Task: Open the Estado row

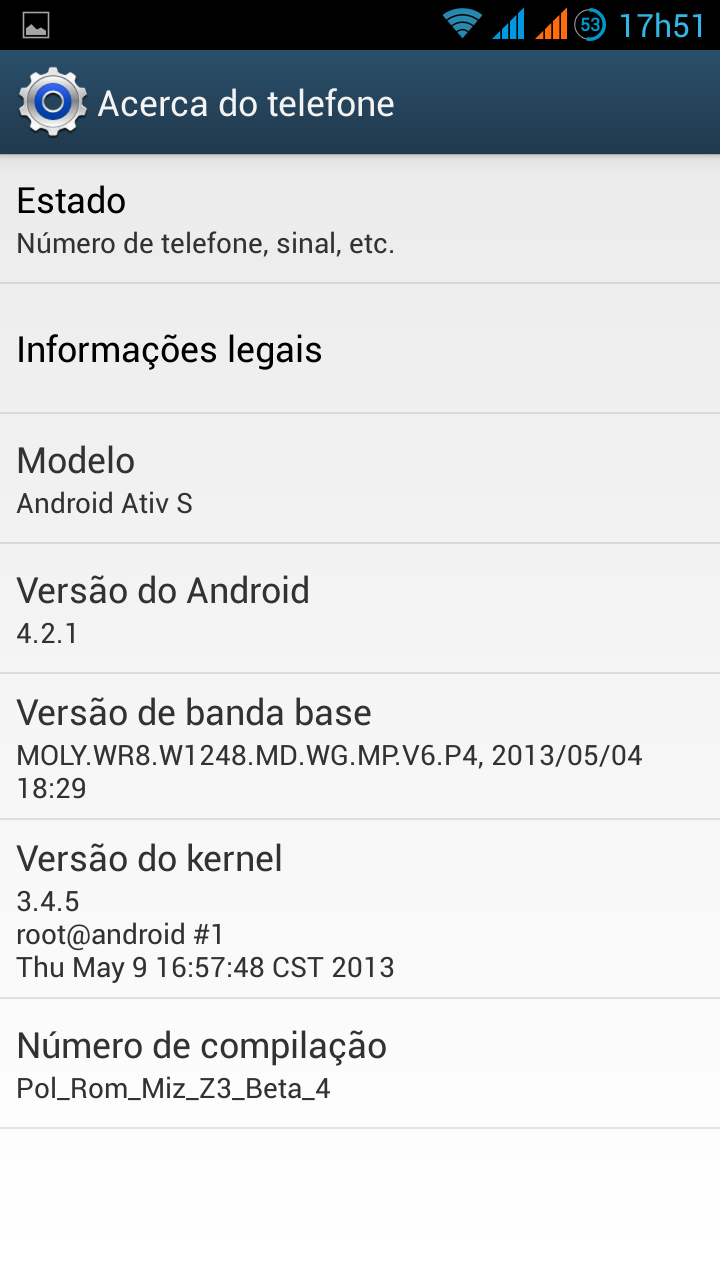Action: (x=360, y=220)
